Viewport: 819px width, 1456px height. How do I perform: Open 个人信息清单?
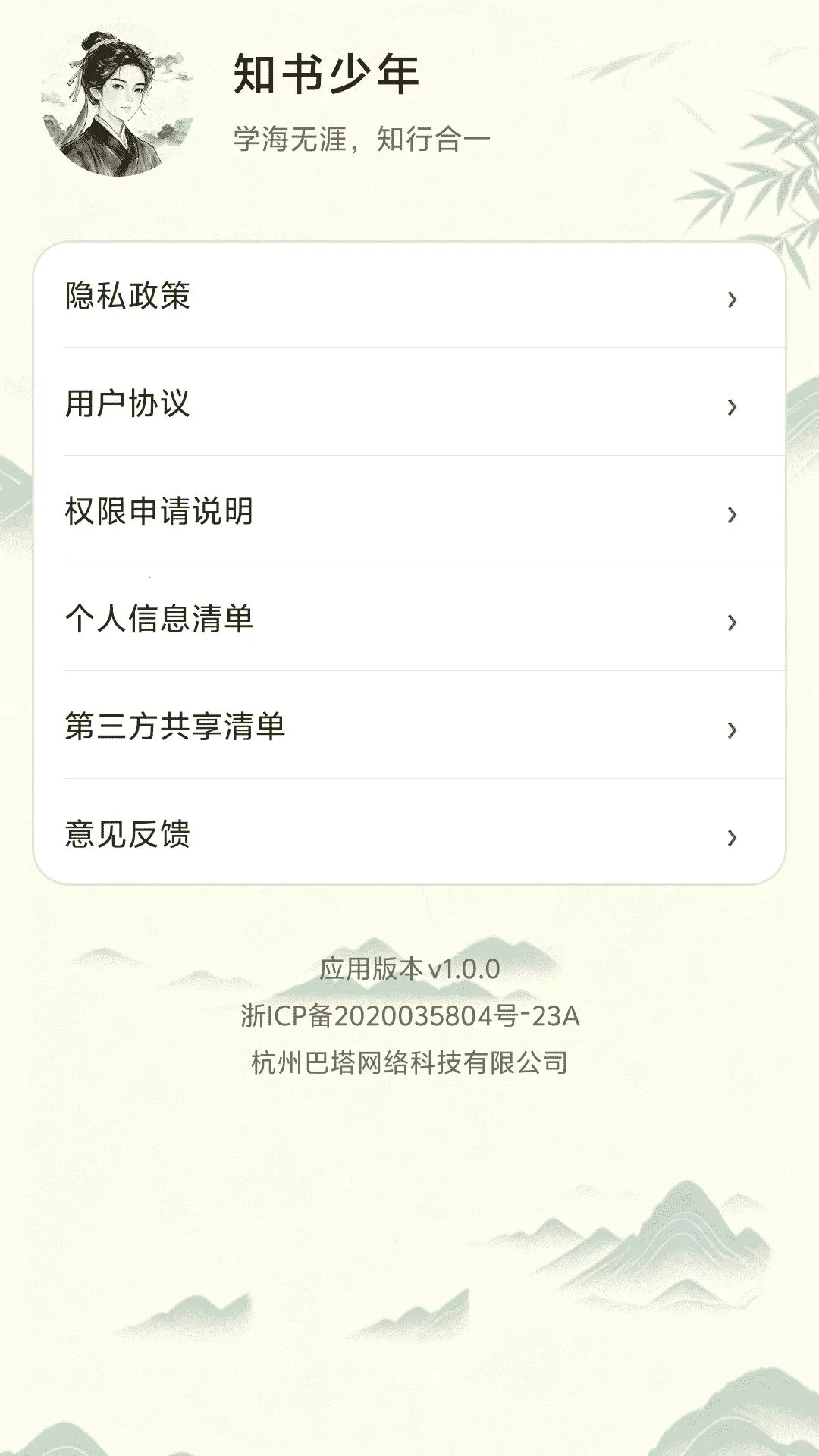[x=409, y=618]
